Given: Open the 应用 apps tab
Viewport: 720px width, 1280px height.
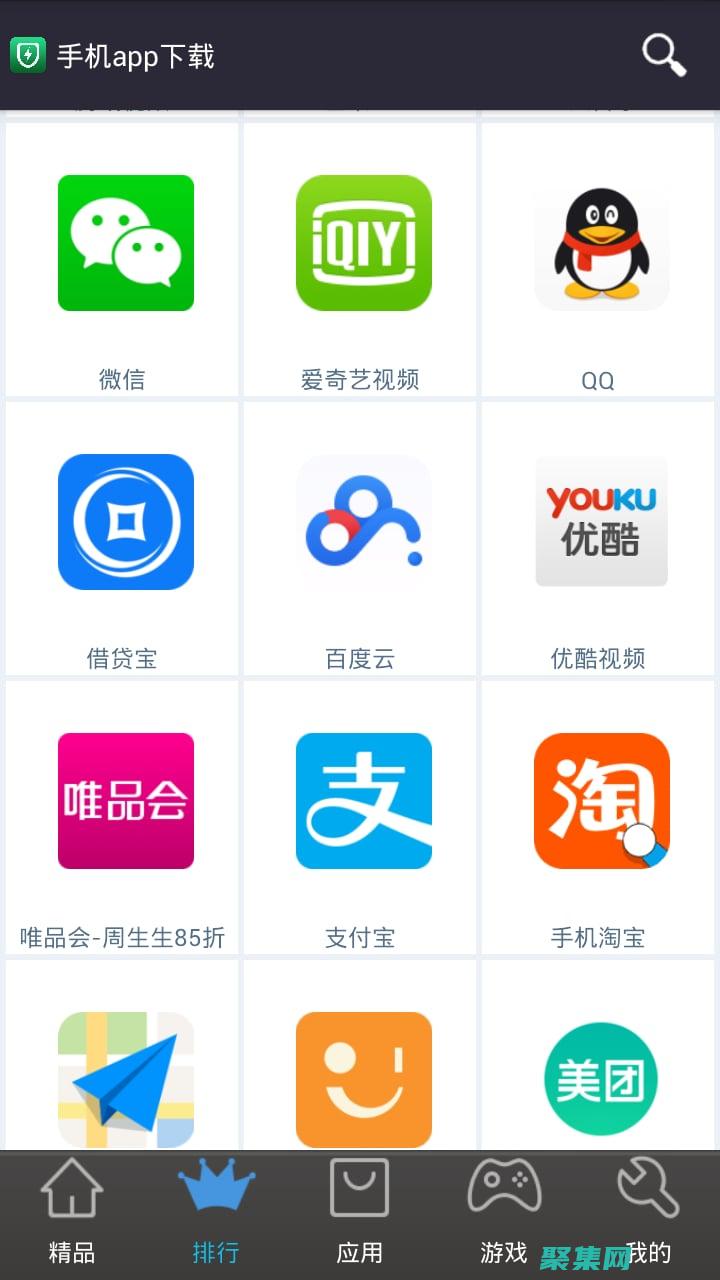Looking at the screenshot, I should coord(360,1210).
